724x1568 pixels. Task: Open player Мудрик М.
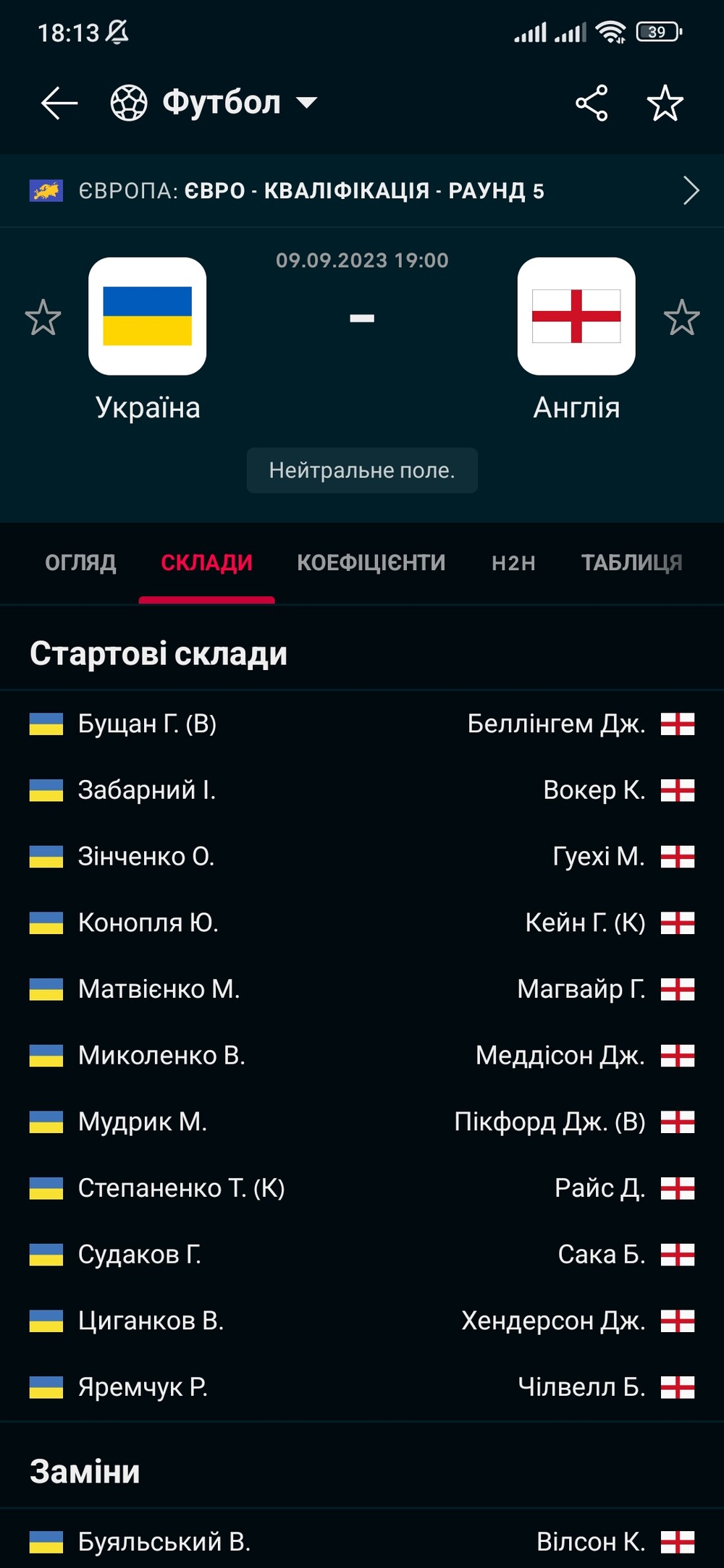point(143,1122)
